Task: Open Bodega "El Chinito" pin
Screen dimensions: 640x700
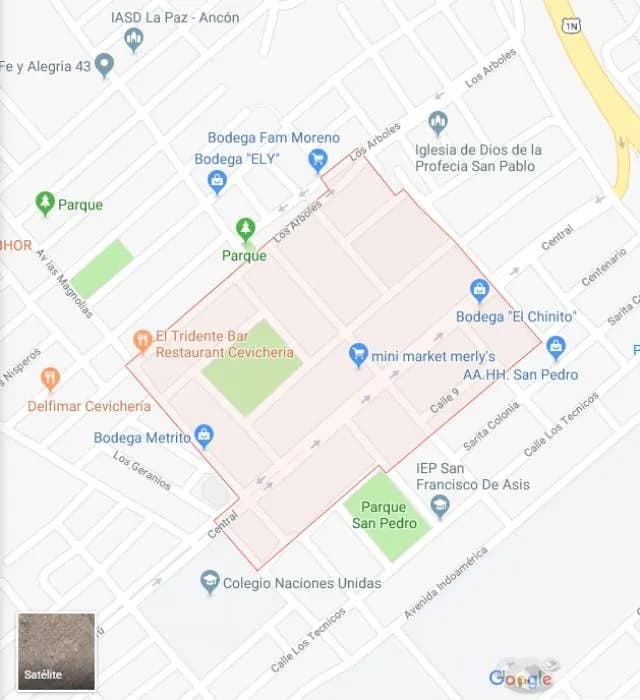Action: click(480, 291)
